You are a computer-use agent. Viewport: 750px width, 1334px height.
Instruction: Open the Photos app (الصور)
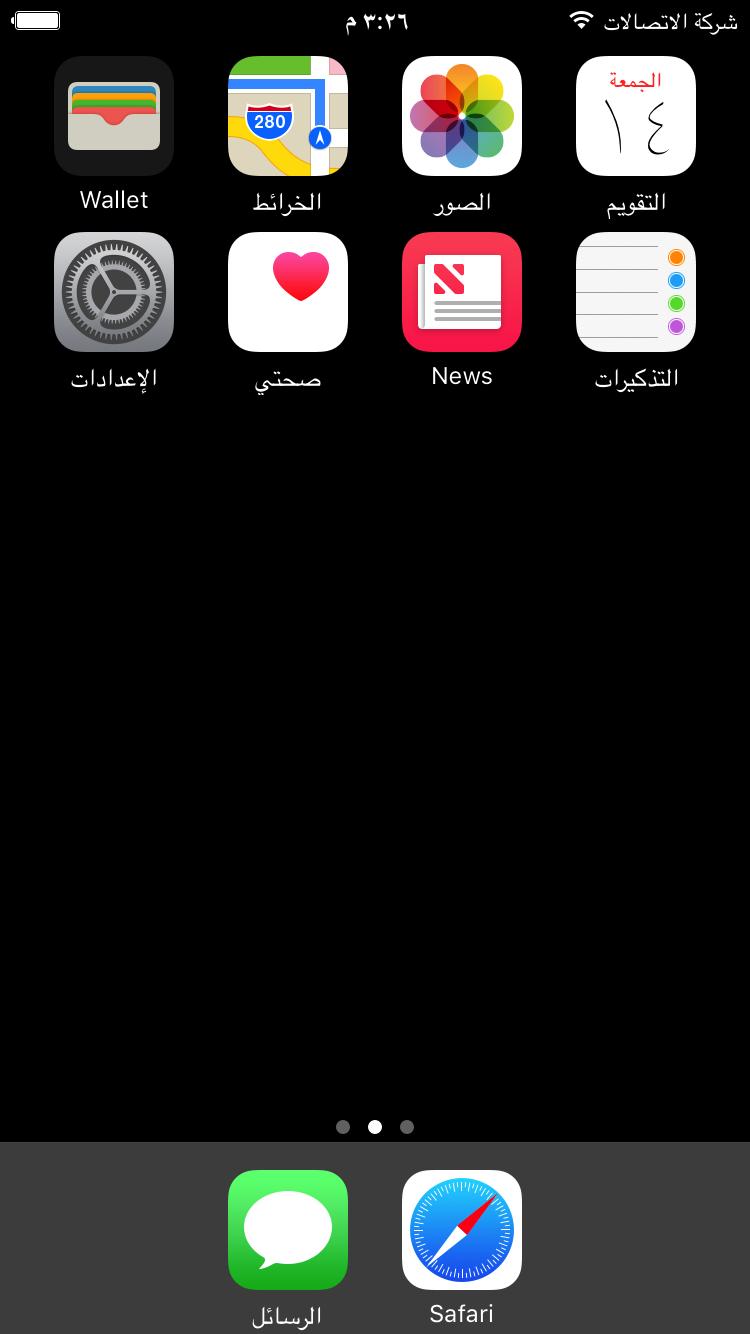(462, 116)
